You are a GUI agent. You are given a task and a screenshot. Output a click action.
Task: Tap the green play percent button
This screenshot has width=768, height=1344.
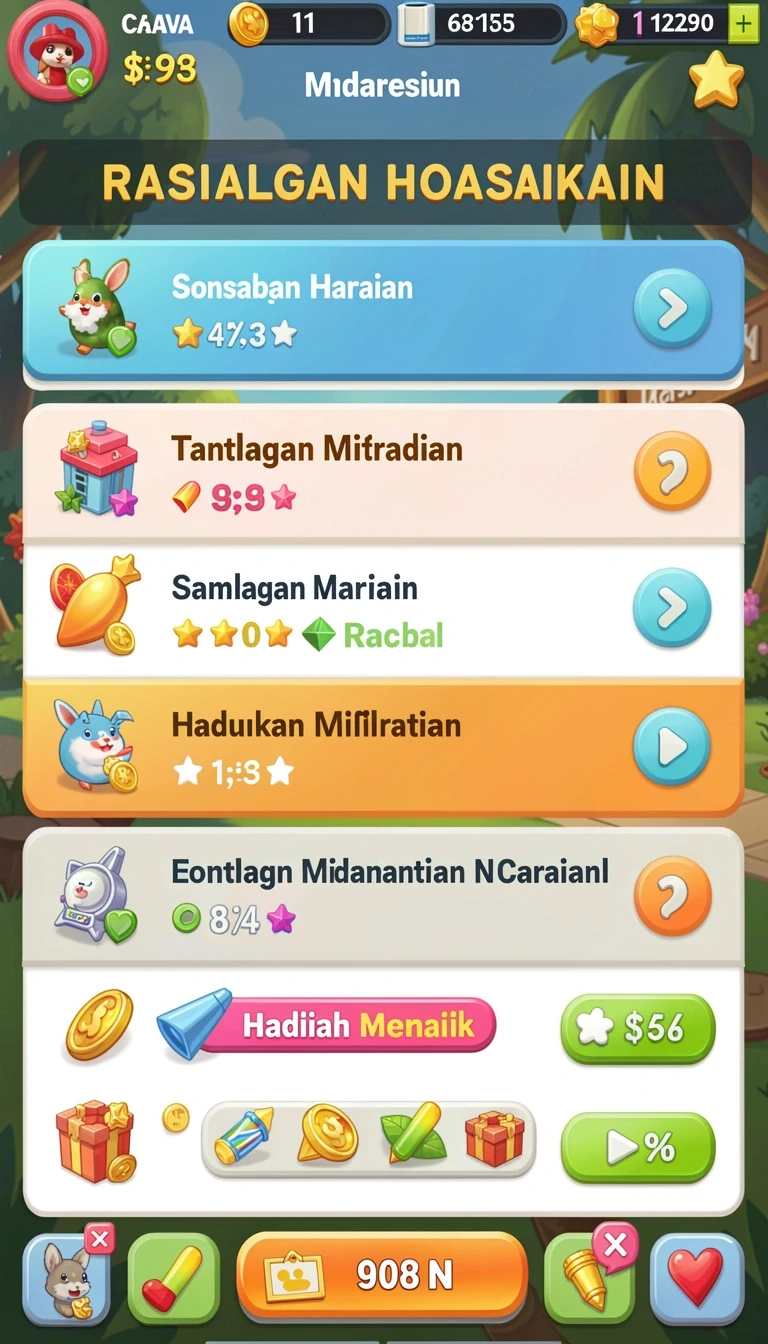638,1148
